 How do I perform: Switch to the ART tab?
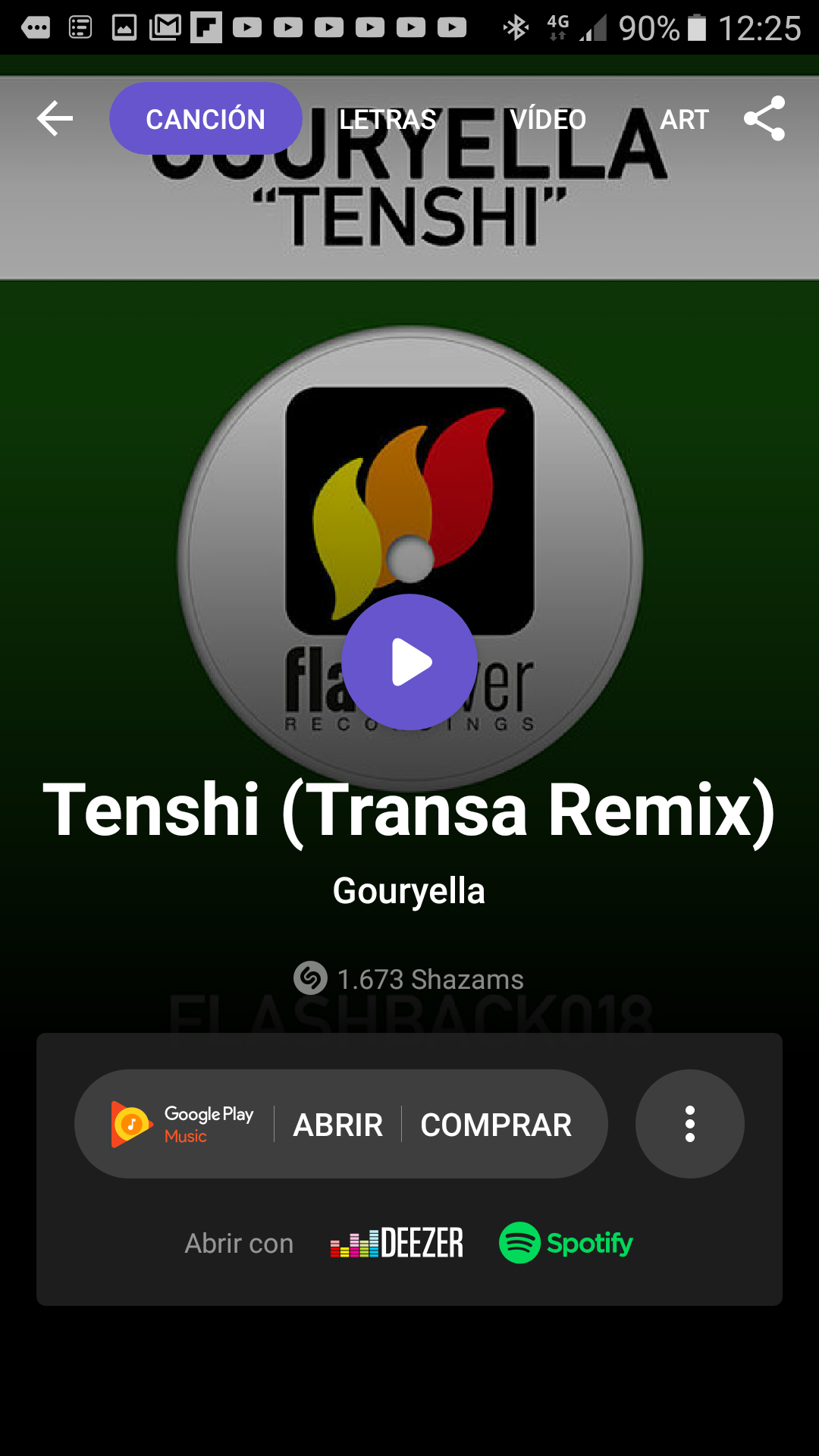click(684, 119)
